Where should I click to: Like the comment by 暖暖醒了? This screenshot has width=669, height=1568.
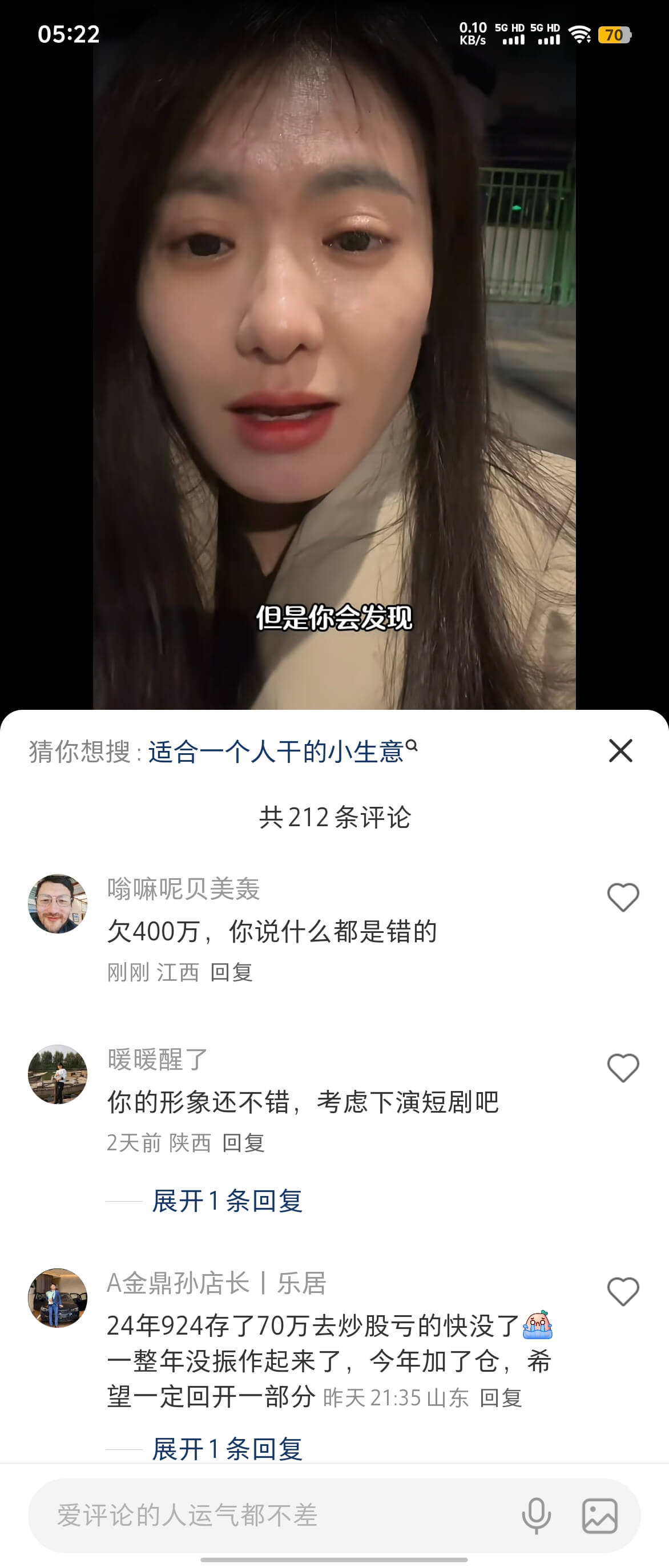click(623, 1068)
